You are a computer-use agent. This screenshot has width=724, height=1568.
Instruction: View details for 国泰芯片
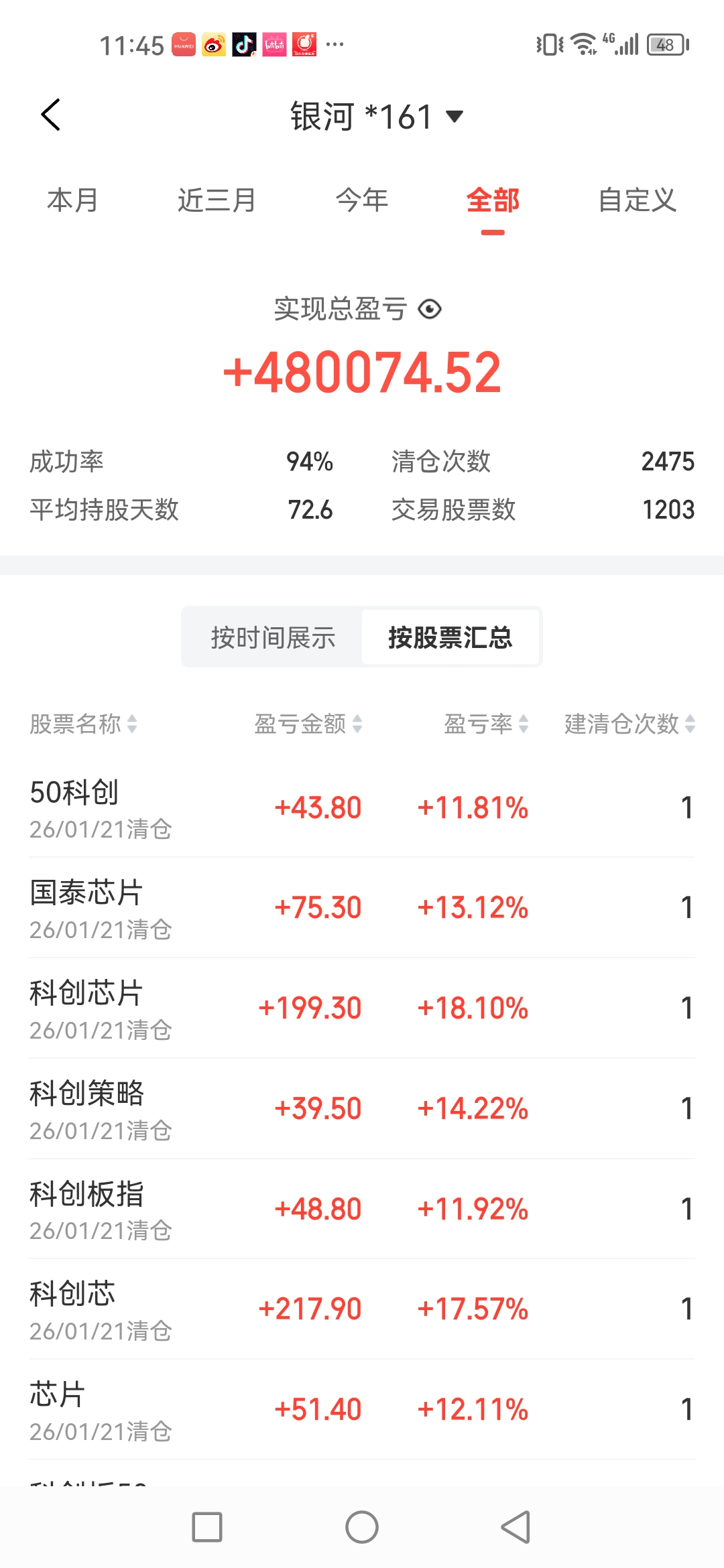(362, 908)
